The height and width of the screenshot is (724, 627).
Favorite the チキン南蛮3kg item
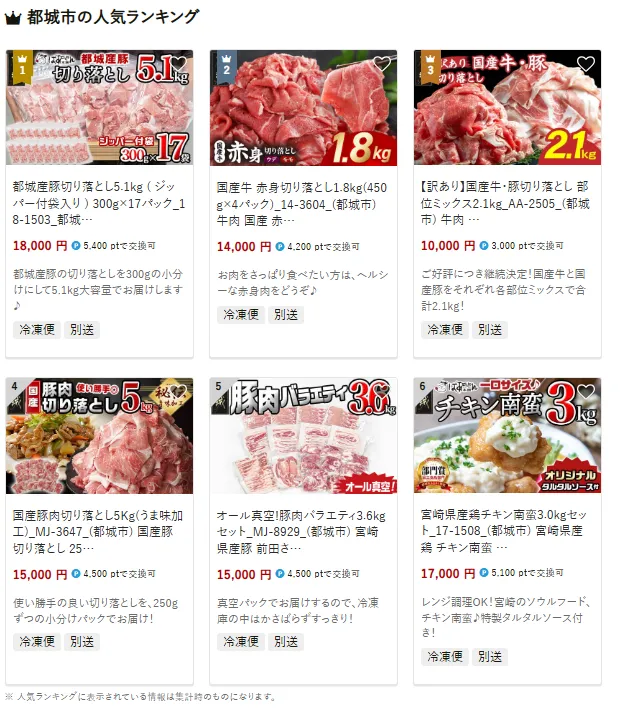pyautogui.click(x=586, y=391)
